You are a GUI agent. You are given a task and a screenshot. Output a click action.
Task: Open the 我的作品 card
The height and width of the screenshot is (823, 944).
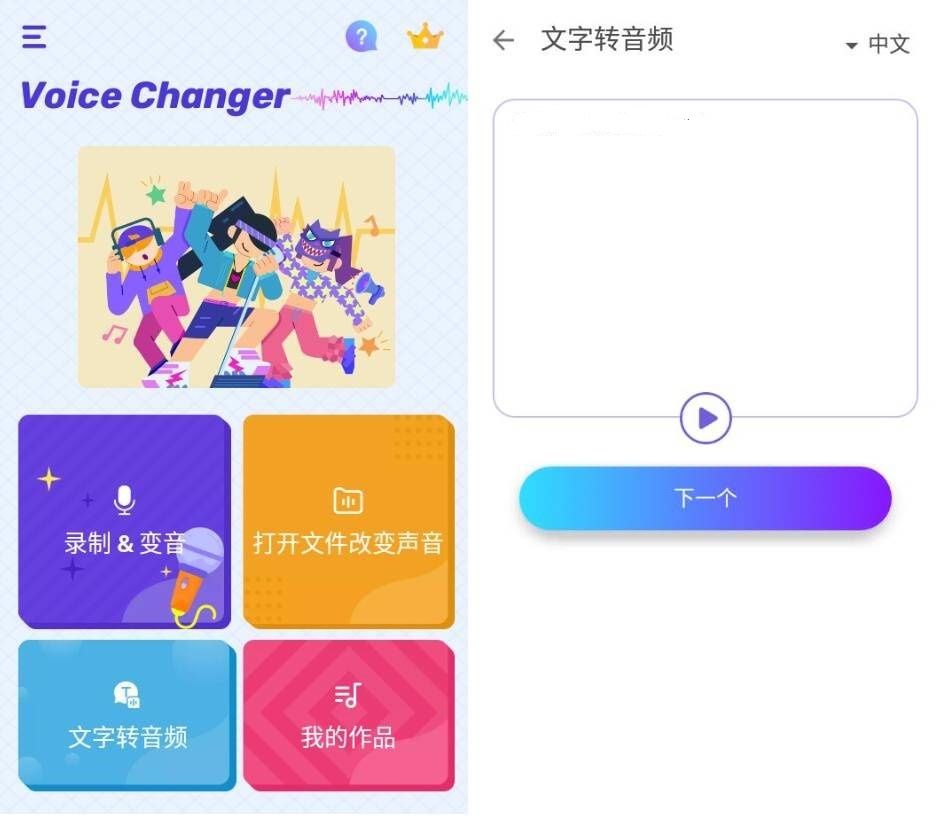[x=348, y=714]
